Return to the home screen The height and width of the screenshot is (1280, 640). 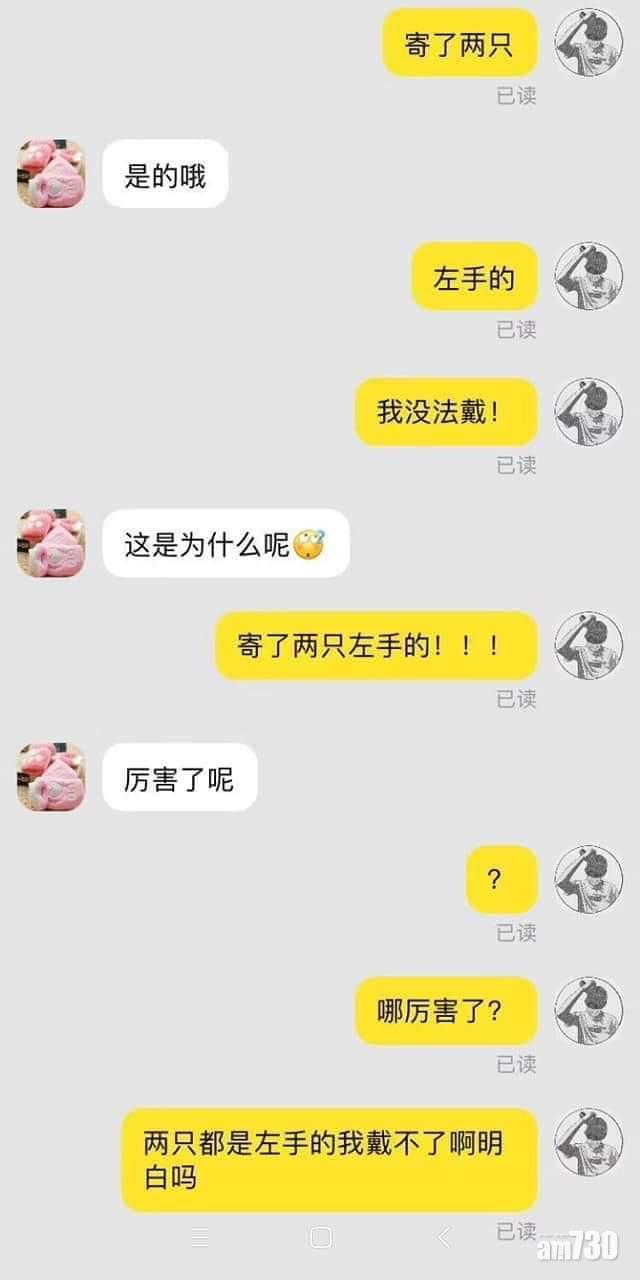click(x=320, y=1238)
